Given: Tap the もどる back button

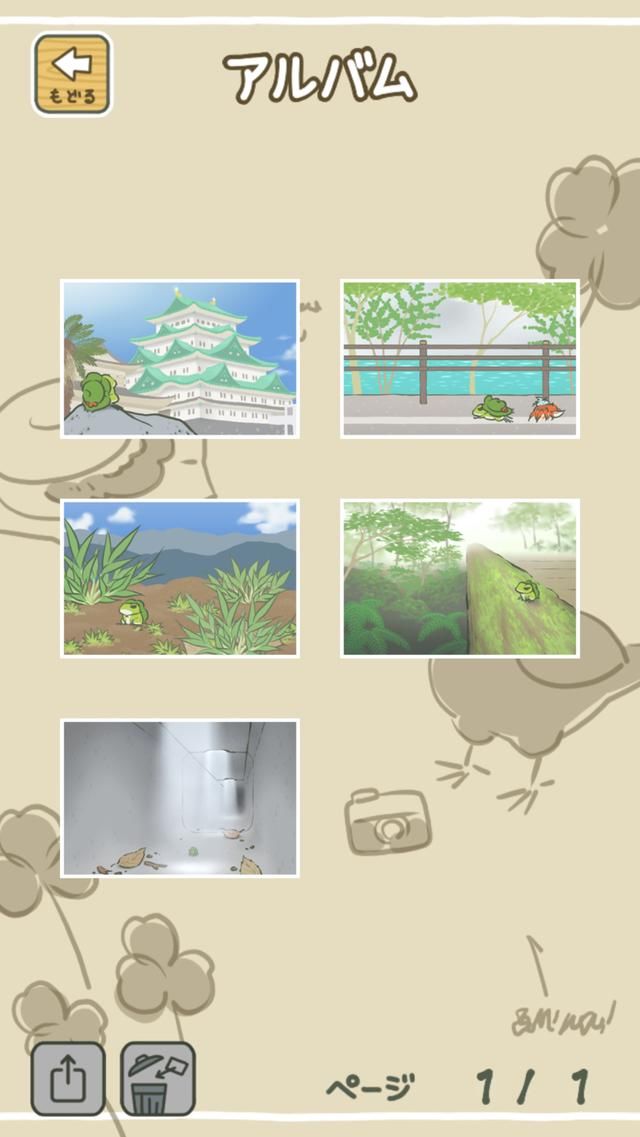Looking at the screenshot, I should (72, 74).
